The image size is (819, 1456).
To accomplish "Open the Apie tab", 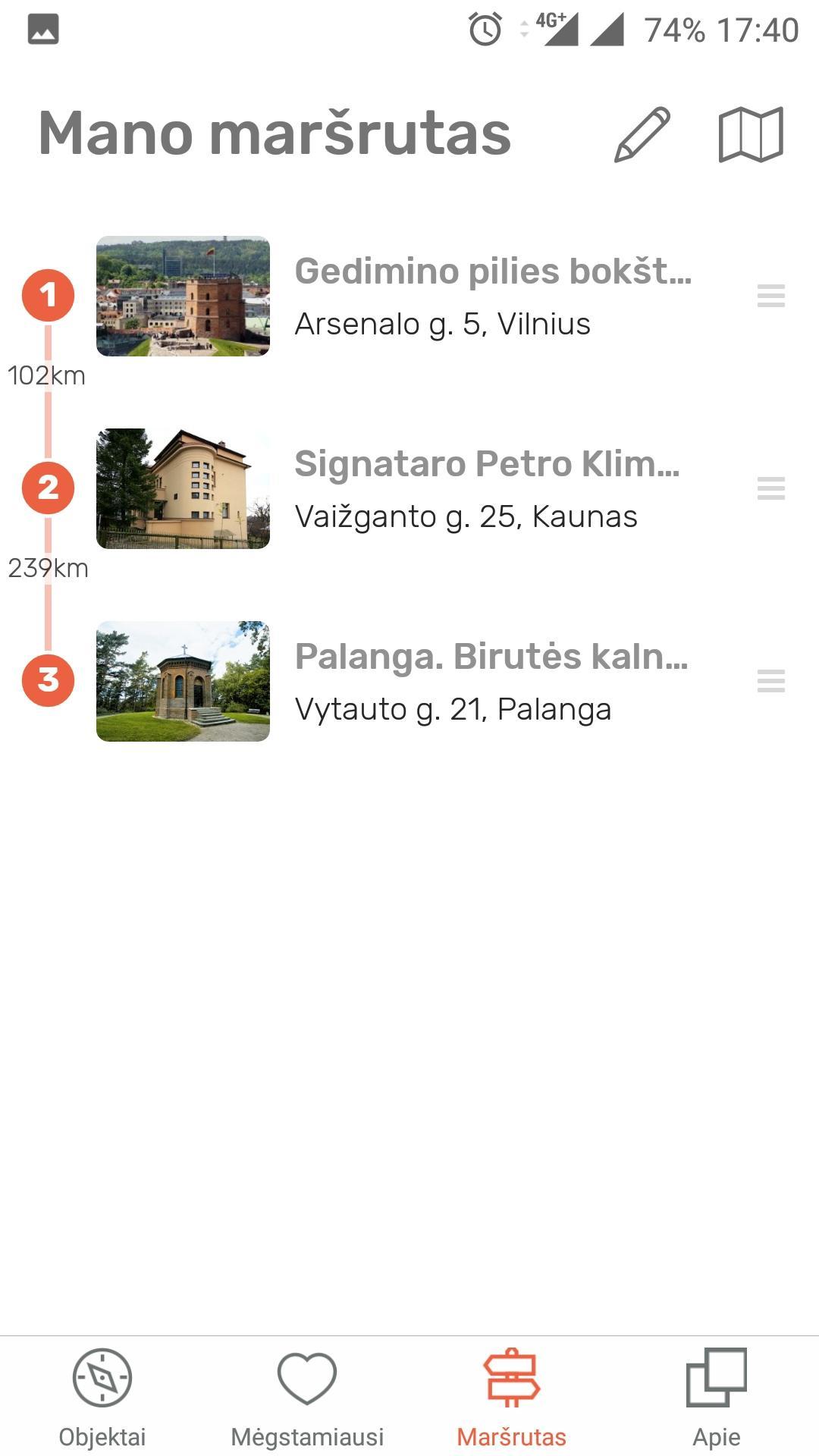I will 717,1397.
